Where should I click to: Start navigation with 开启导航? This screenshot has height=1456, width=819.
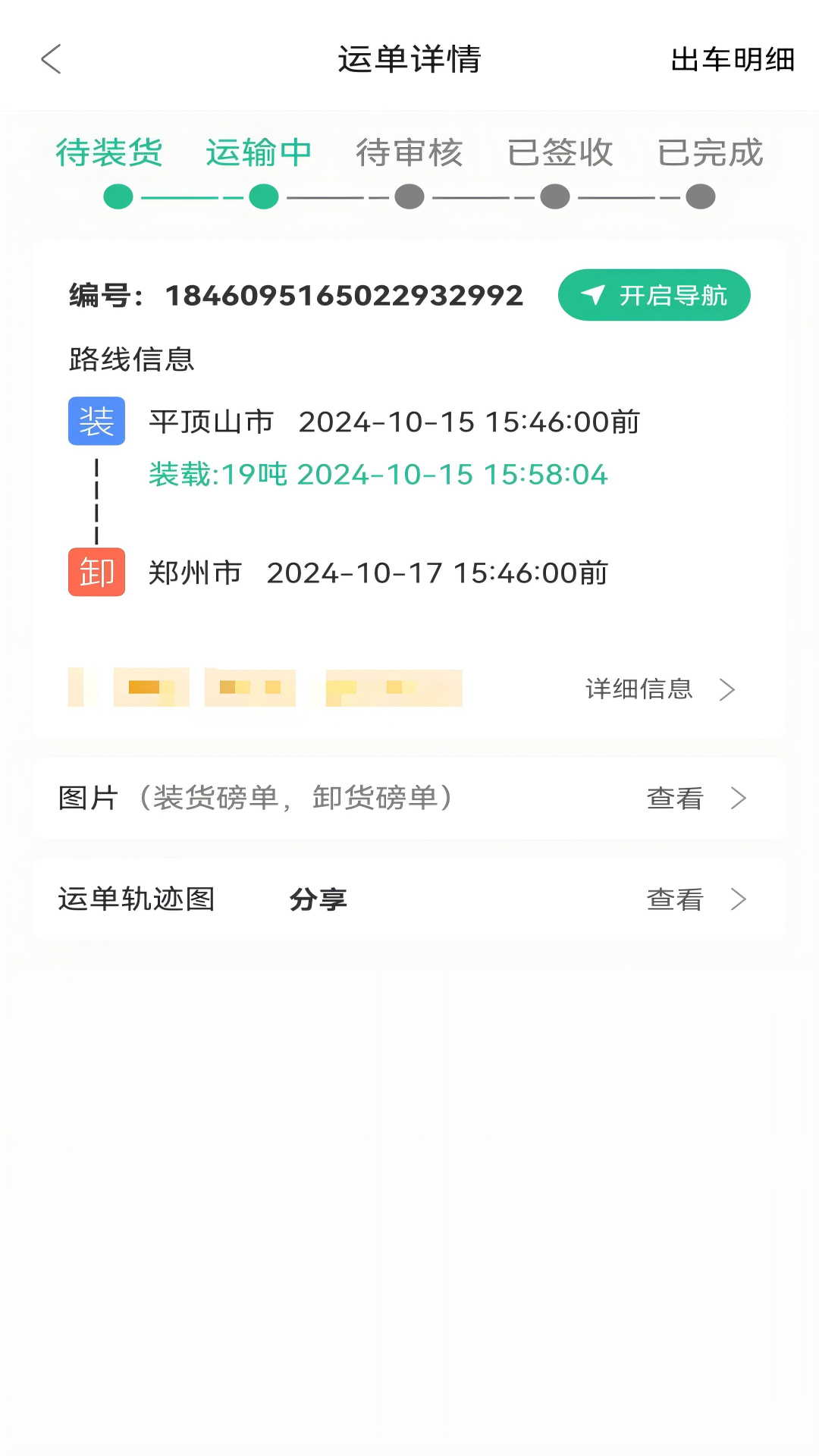pos(654,295)
